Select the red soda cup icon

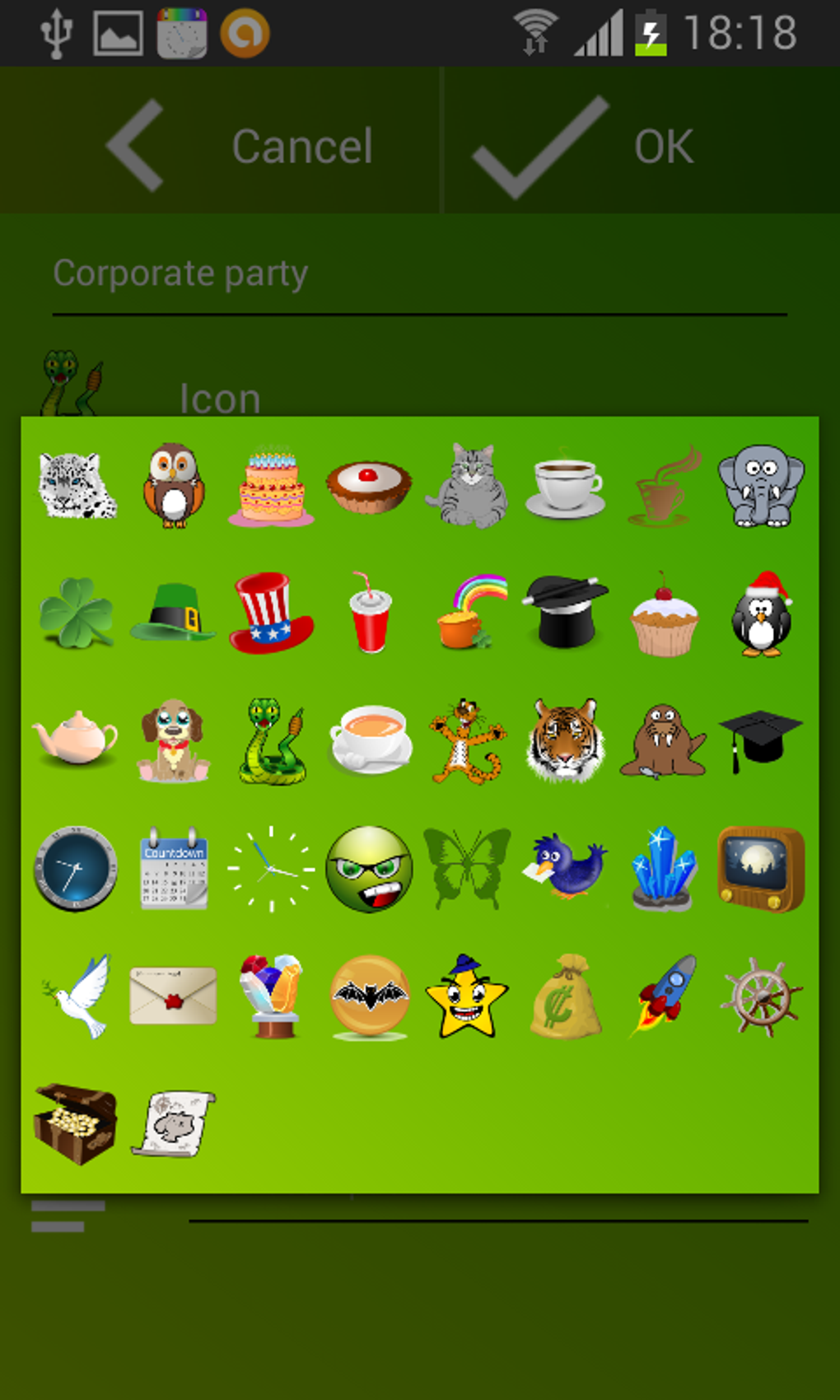point(369,614)
